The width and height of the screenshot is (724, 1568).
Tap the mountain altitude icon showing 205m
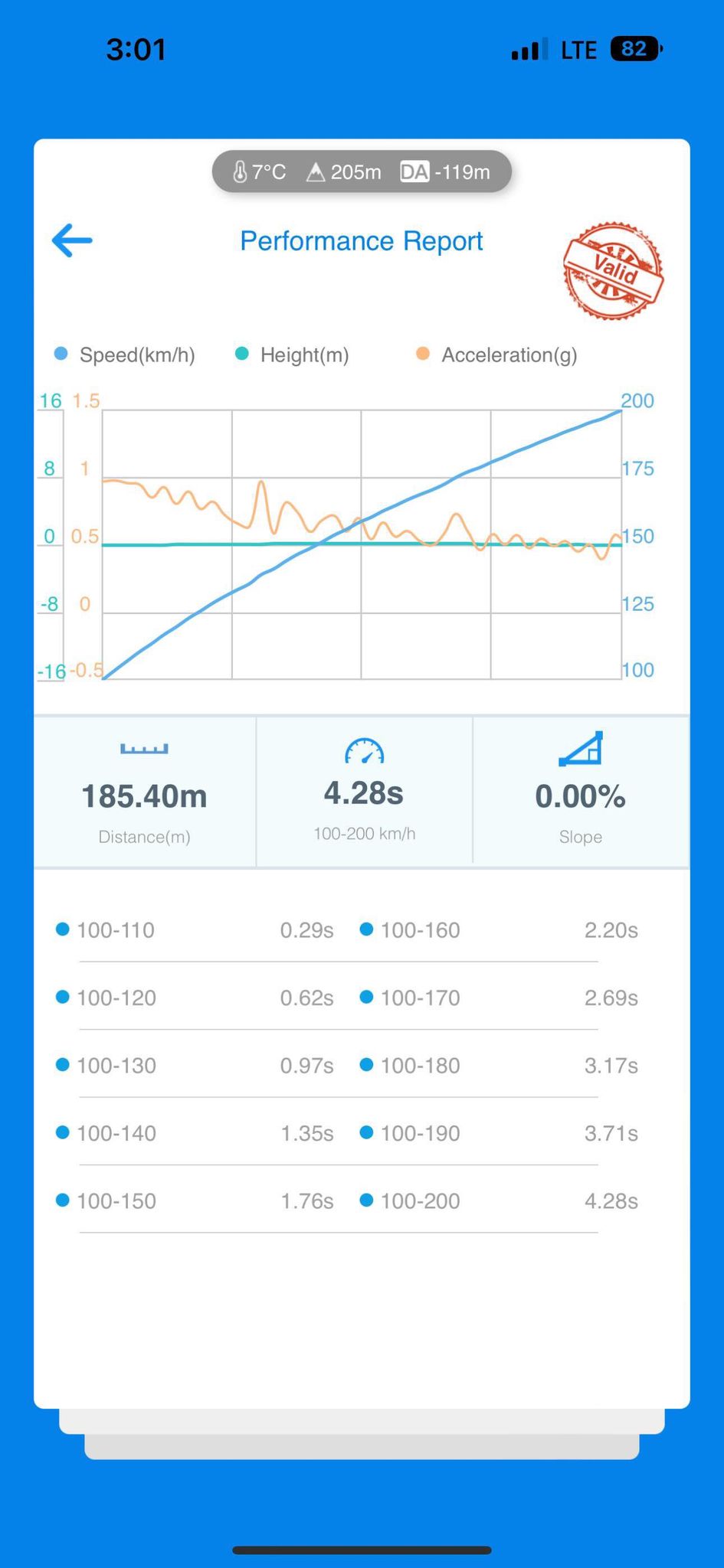click(317, 171)
